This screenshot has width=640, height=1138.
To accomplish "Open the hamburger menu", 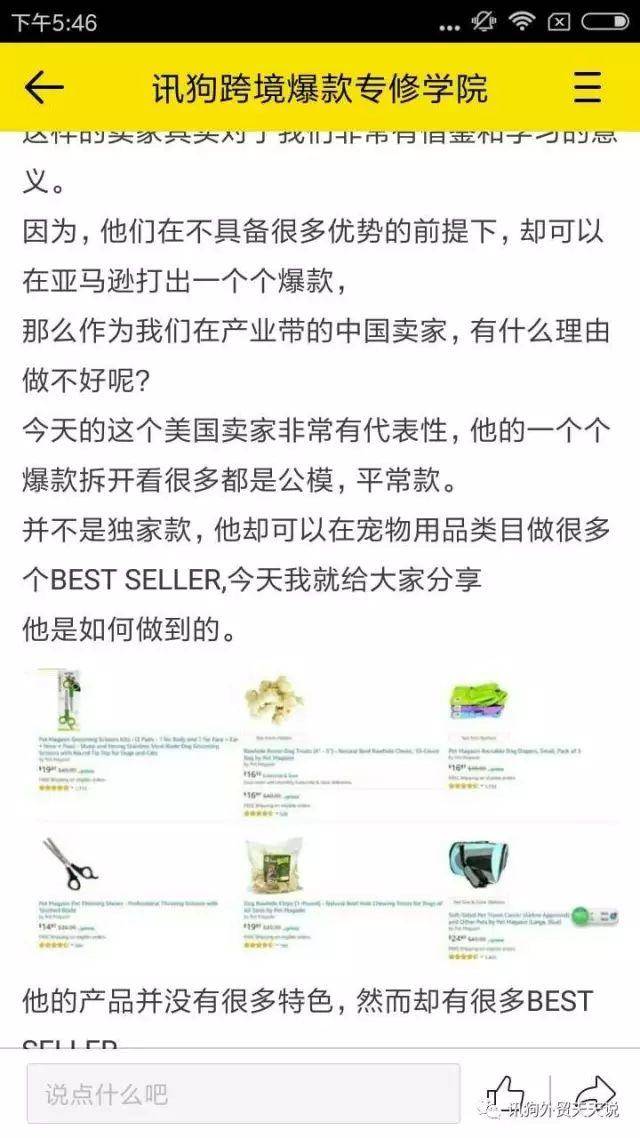I will pos(588,88).
